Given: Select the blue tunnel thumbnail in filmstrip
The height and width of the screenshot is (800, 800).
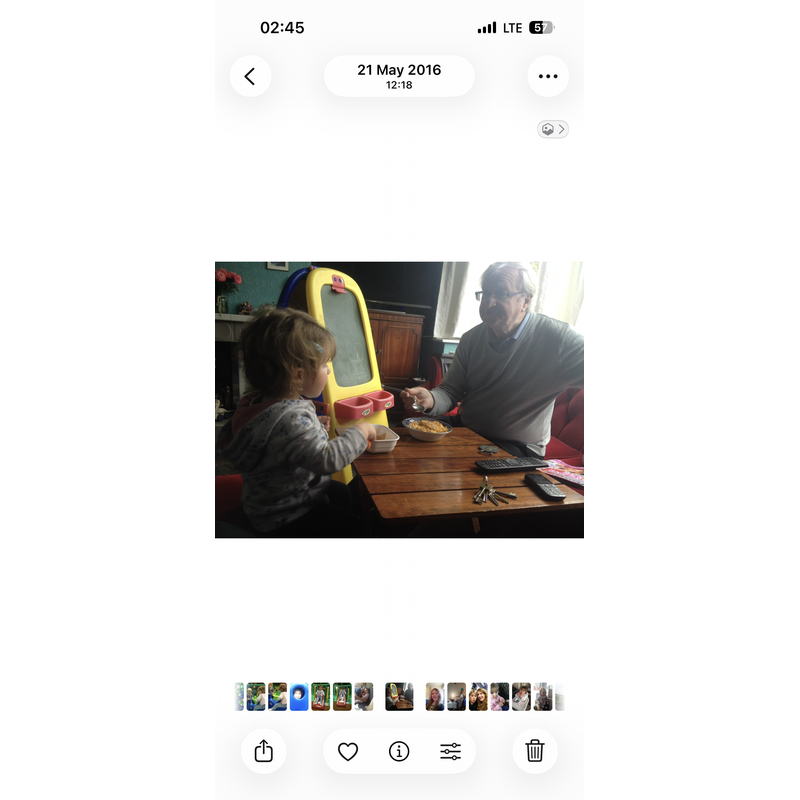Looking at the screenshot, I should 299,697.
